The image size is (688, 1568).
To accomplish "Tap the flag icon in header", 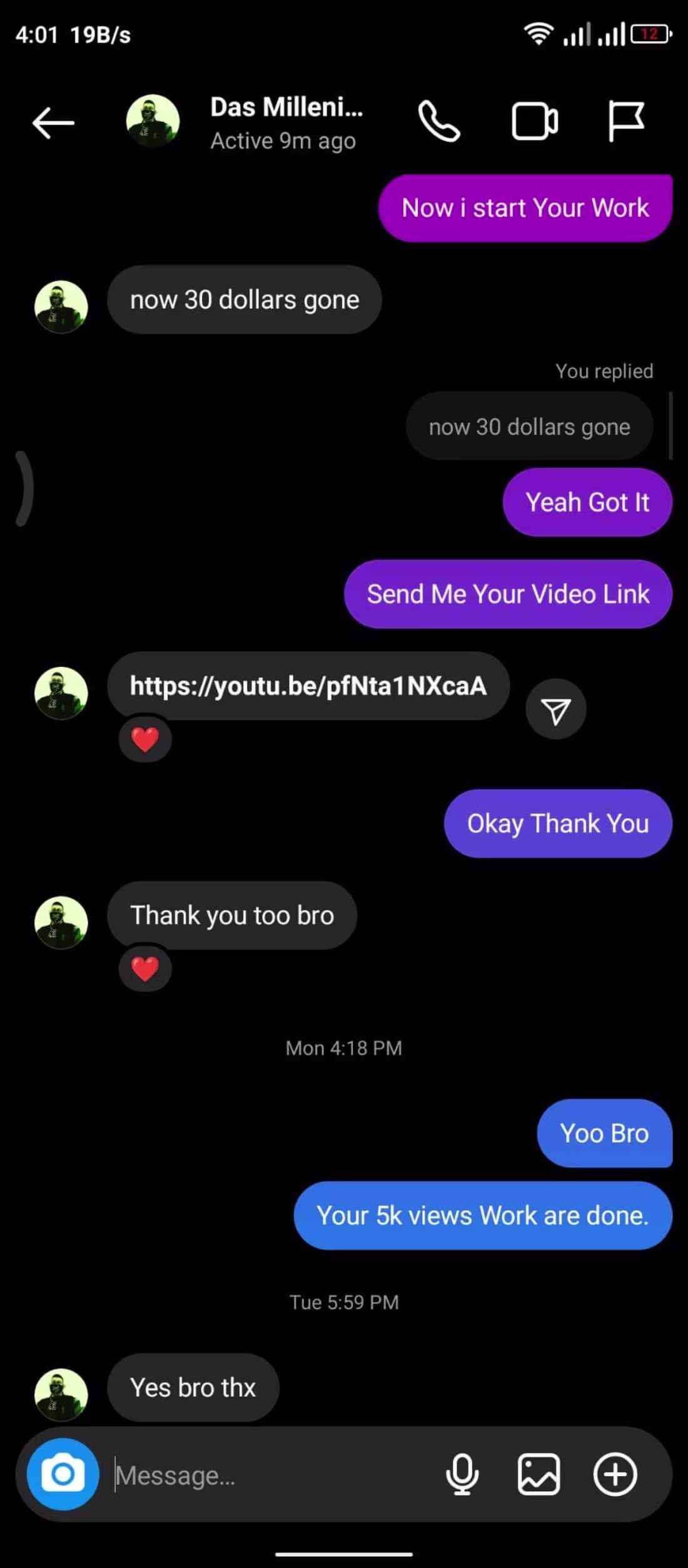I will 626,121.
